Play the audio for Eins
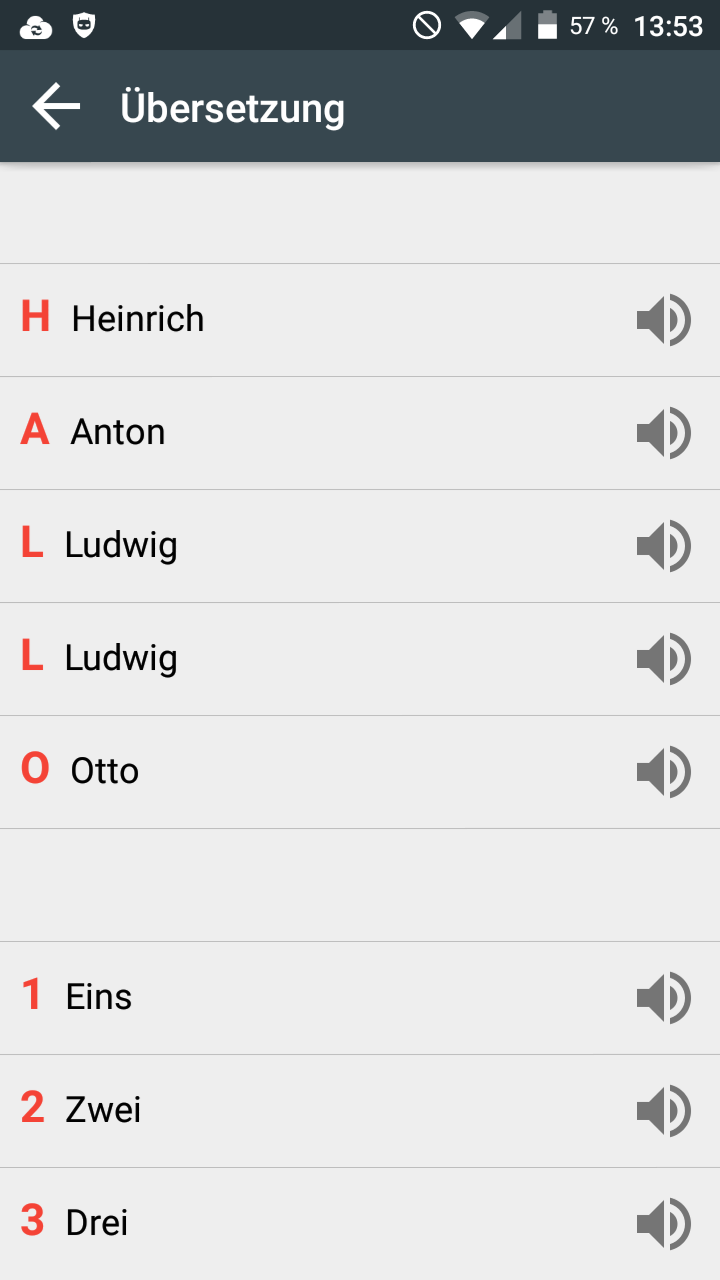The image size is (720, 1280). pos(664,998)
